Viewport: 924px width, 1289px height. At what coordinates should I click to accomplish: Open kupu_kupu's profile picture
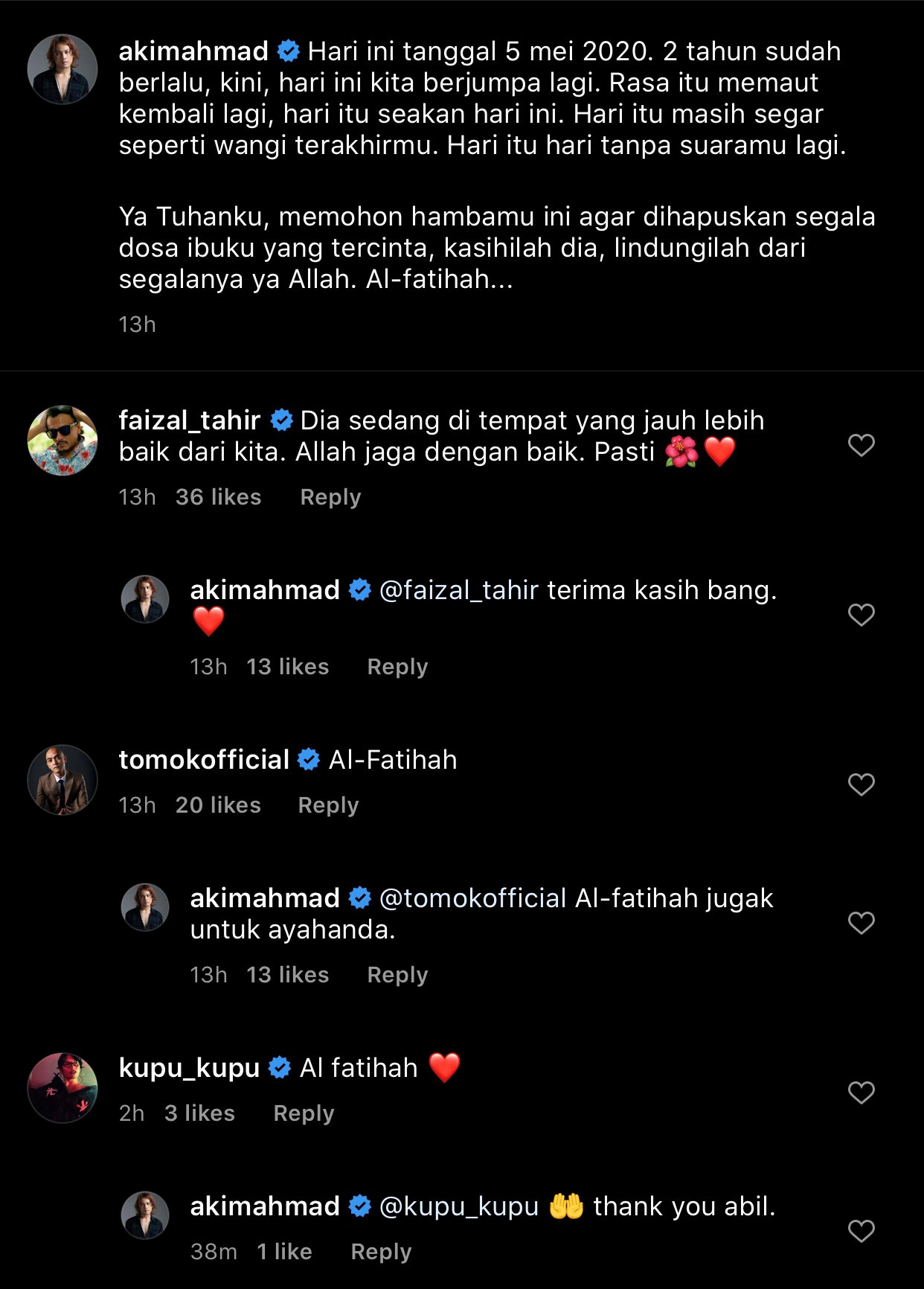[62, 1087]
